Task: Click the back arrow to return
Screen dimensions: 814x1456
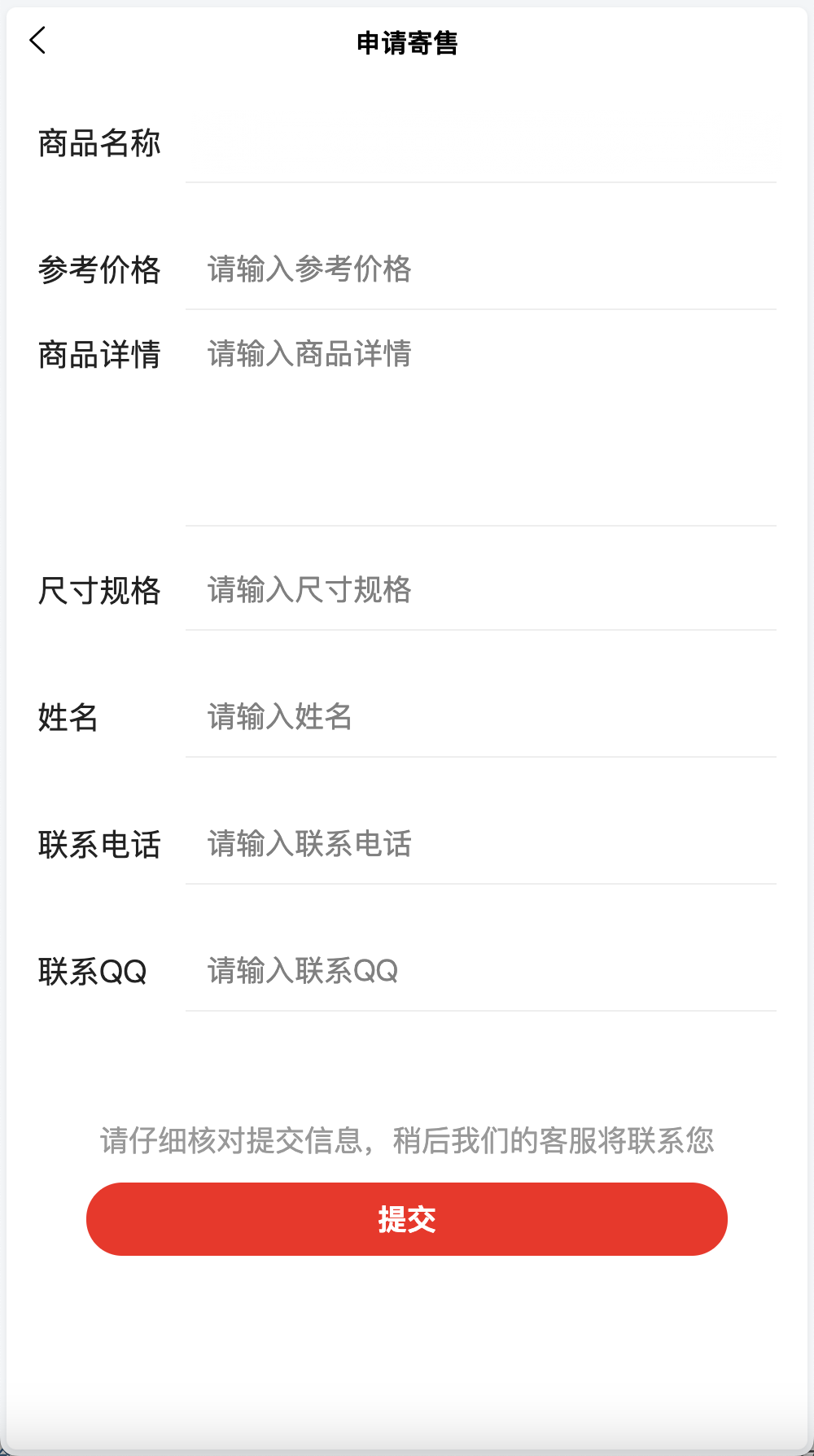Action: pos(37,39)
